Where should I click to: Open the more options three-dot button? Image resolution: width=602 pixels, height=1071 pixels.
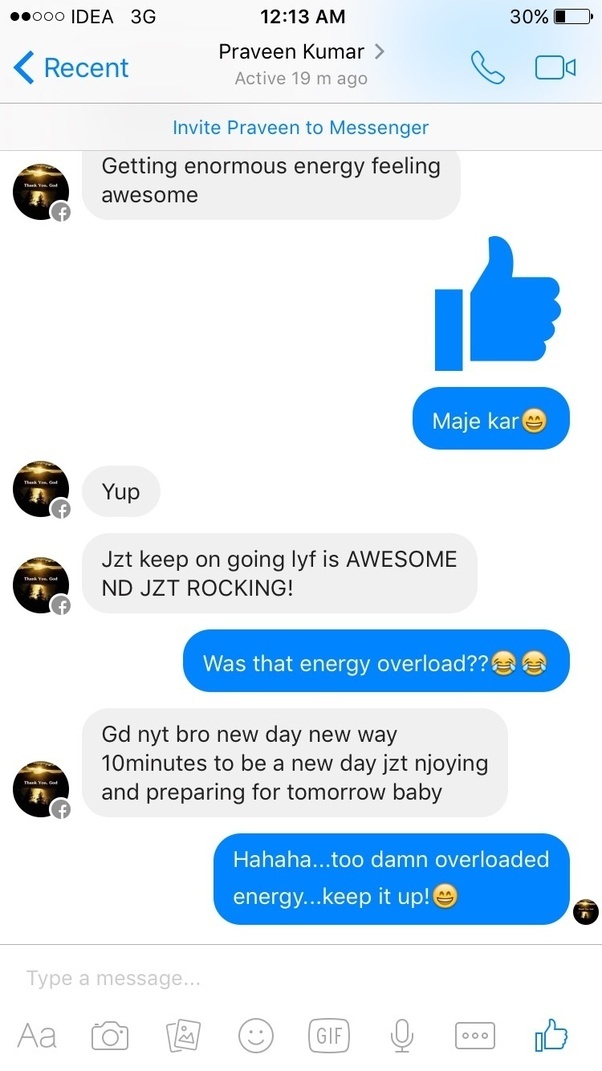475,1036
